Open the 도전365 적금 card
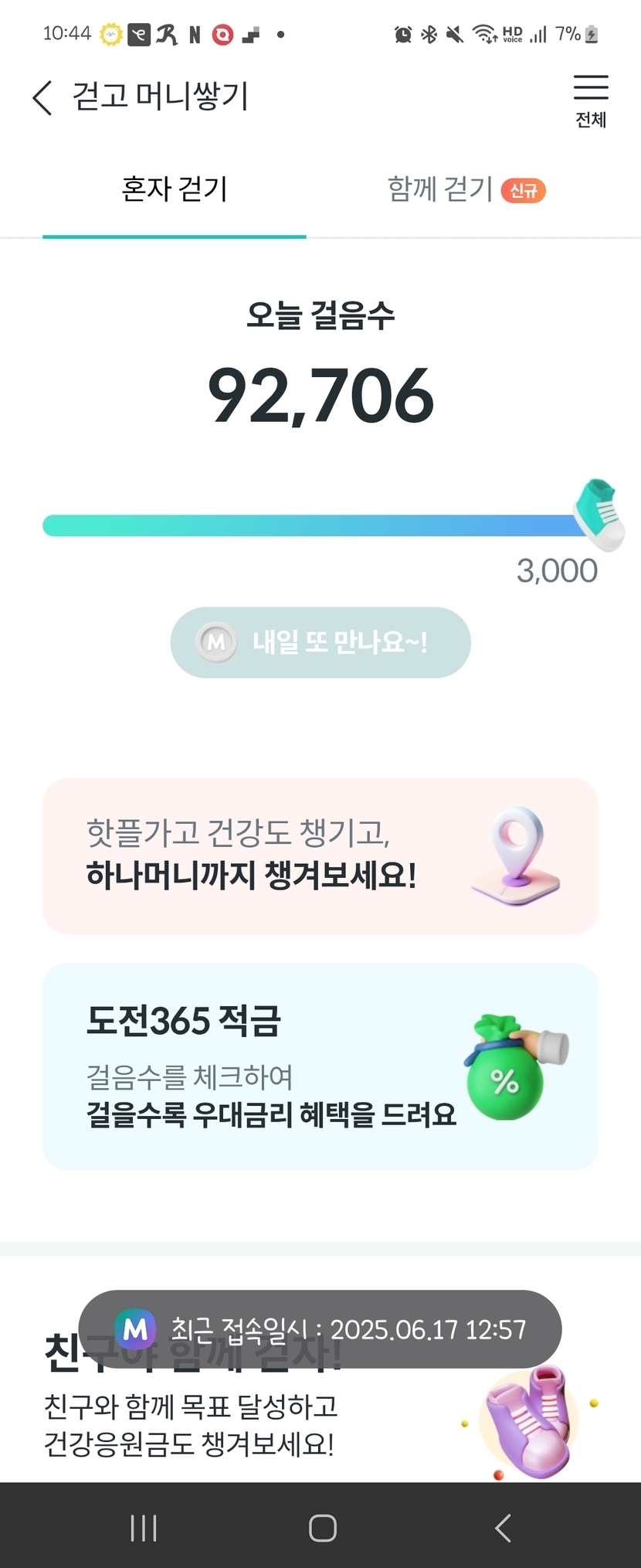 click(x=320, y=1066)
